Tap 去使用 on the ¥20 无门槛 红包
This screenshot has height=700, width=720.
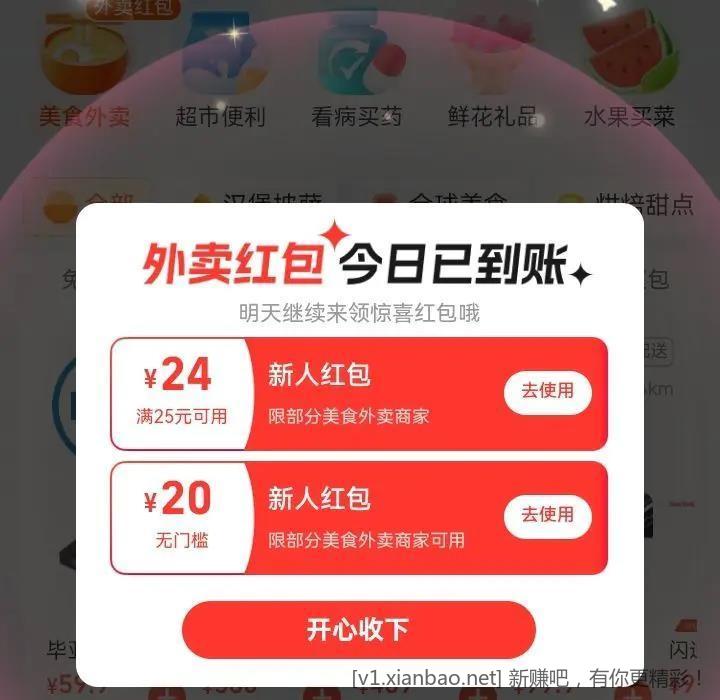[x=547, y=515]
